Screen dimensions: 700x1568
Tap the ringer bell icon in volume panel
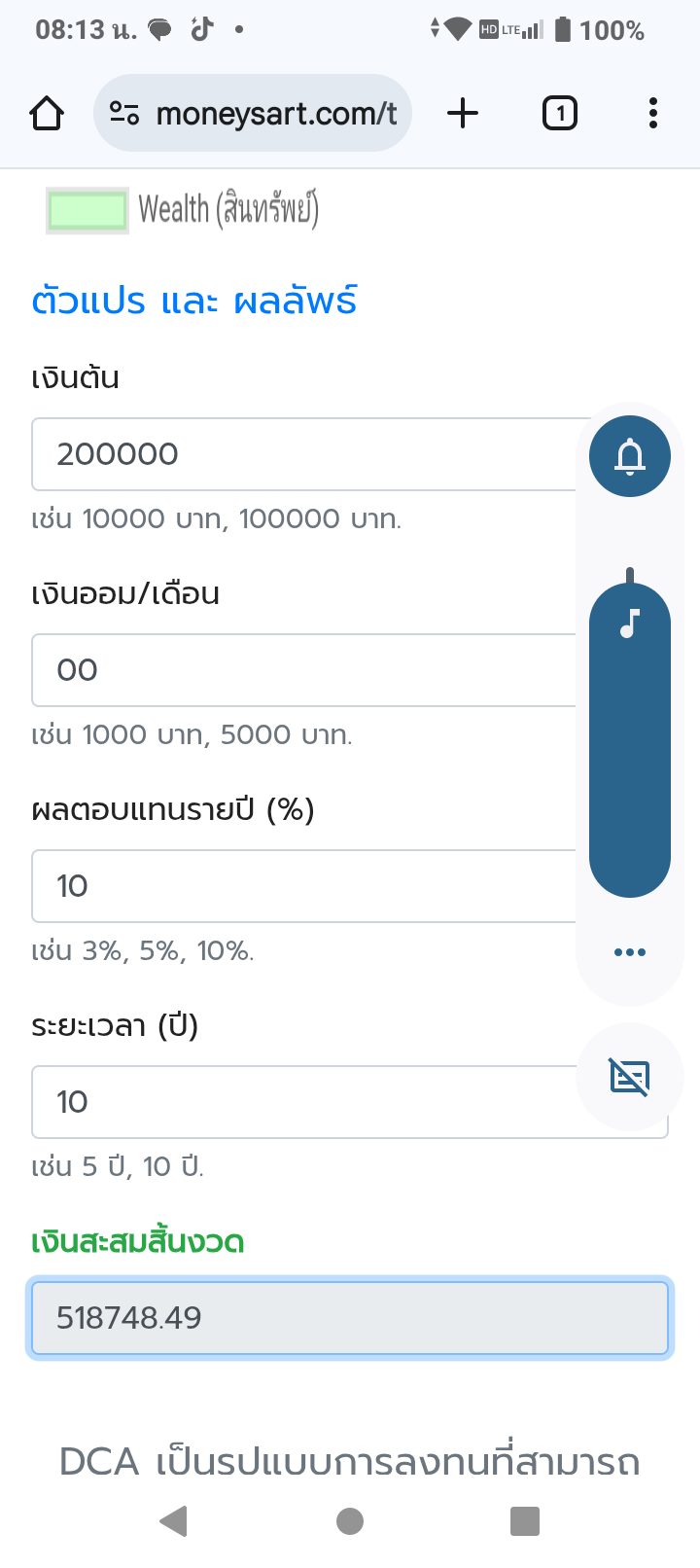coord(630,456)
